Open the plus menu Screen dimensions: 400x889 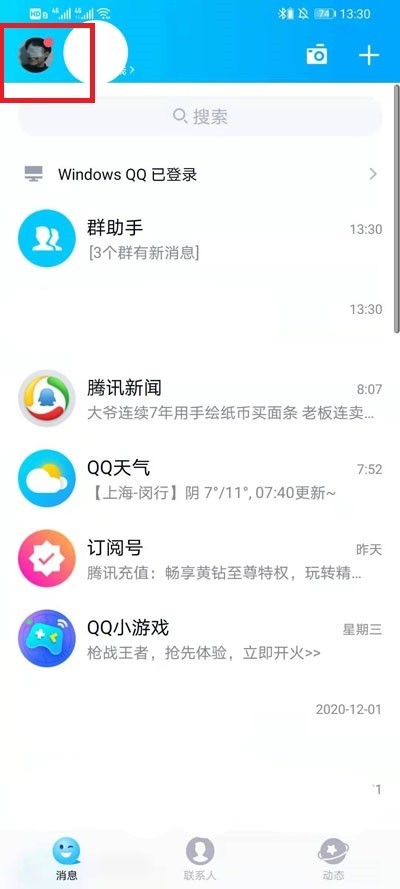[369, 55]
